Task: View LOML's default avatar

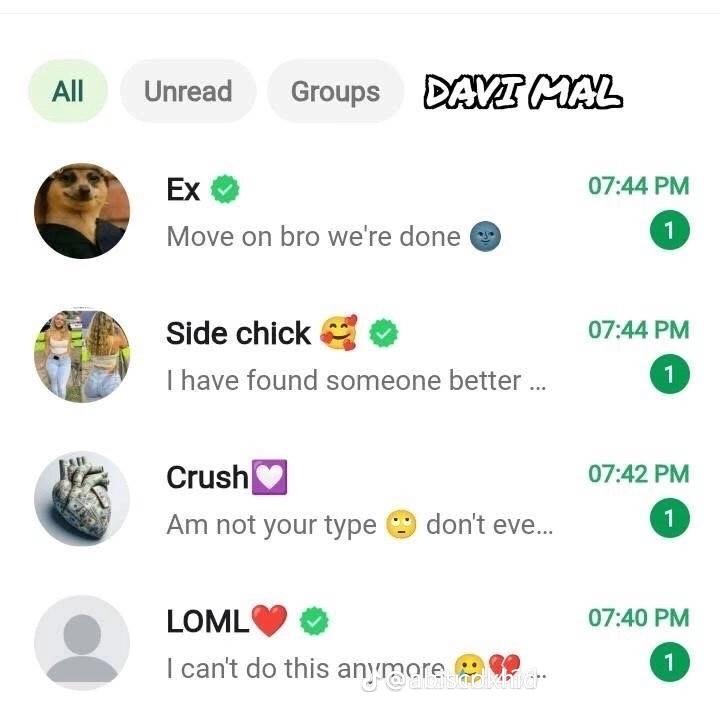Action: coord(82,643)
